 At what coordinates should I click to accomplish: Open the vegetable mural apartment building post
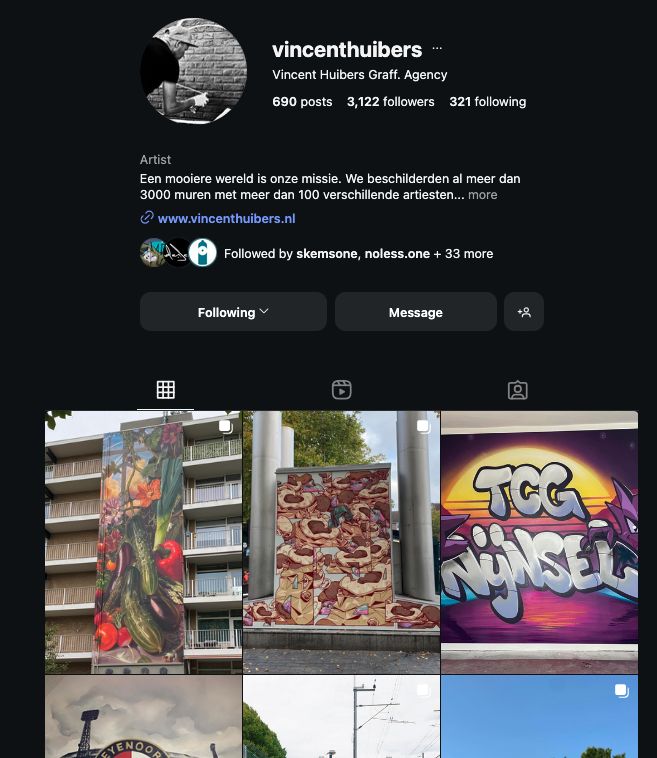pyautogui.click(x=143, y=542)
